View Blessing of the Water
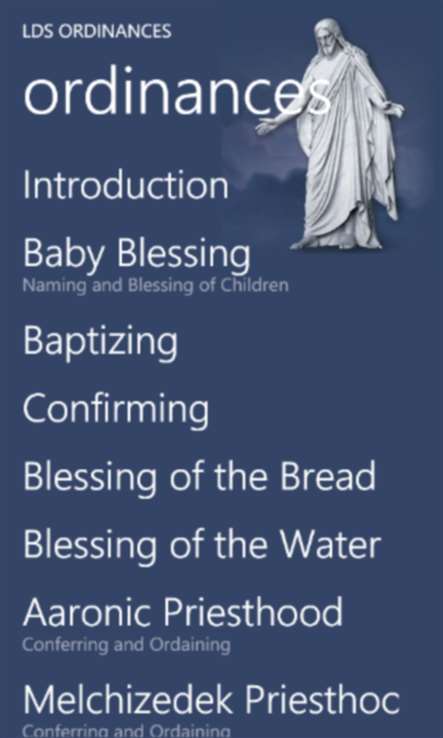 (202, 546)
